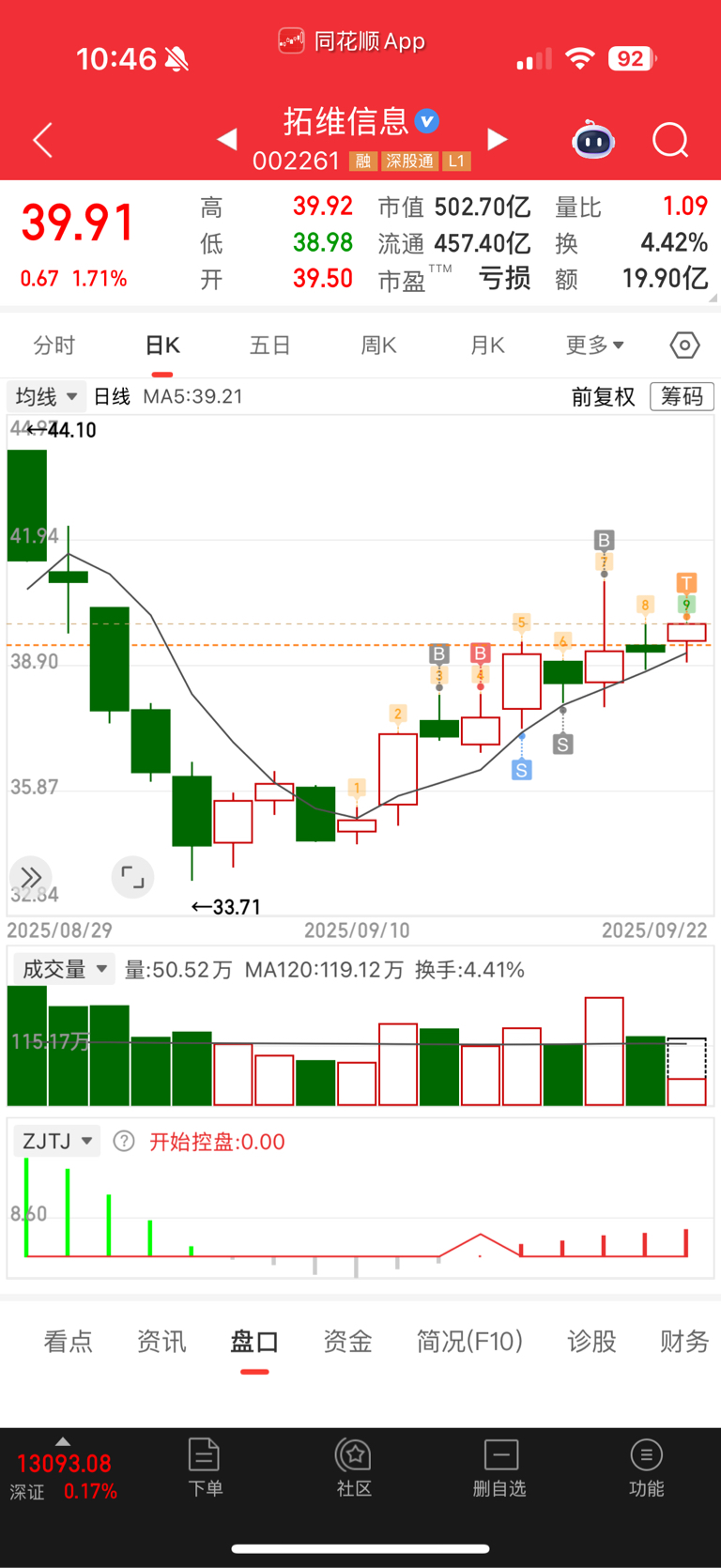The image size is (721, 1568).
Task: Go back using the top-left arrow
Action: pyautogui.click(x=42, y=141)
